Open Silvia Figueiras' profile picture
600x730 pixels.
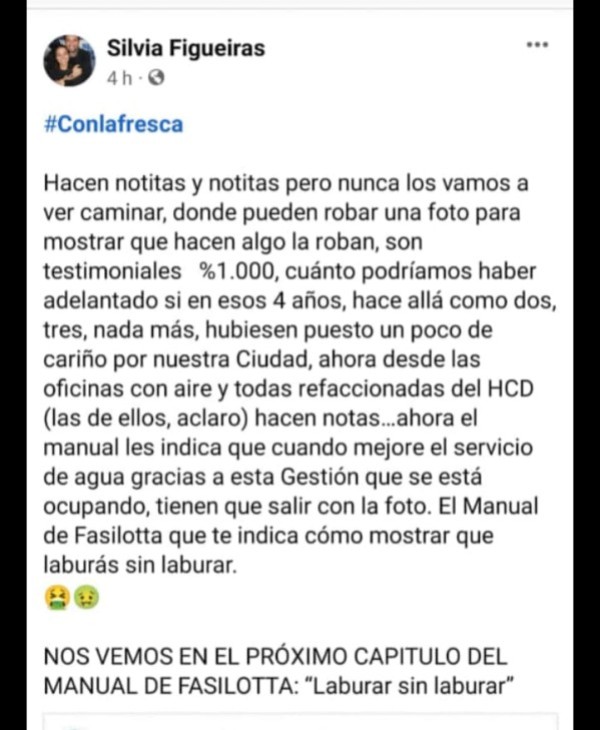(x=69, y=60)
